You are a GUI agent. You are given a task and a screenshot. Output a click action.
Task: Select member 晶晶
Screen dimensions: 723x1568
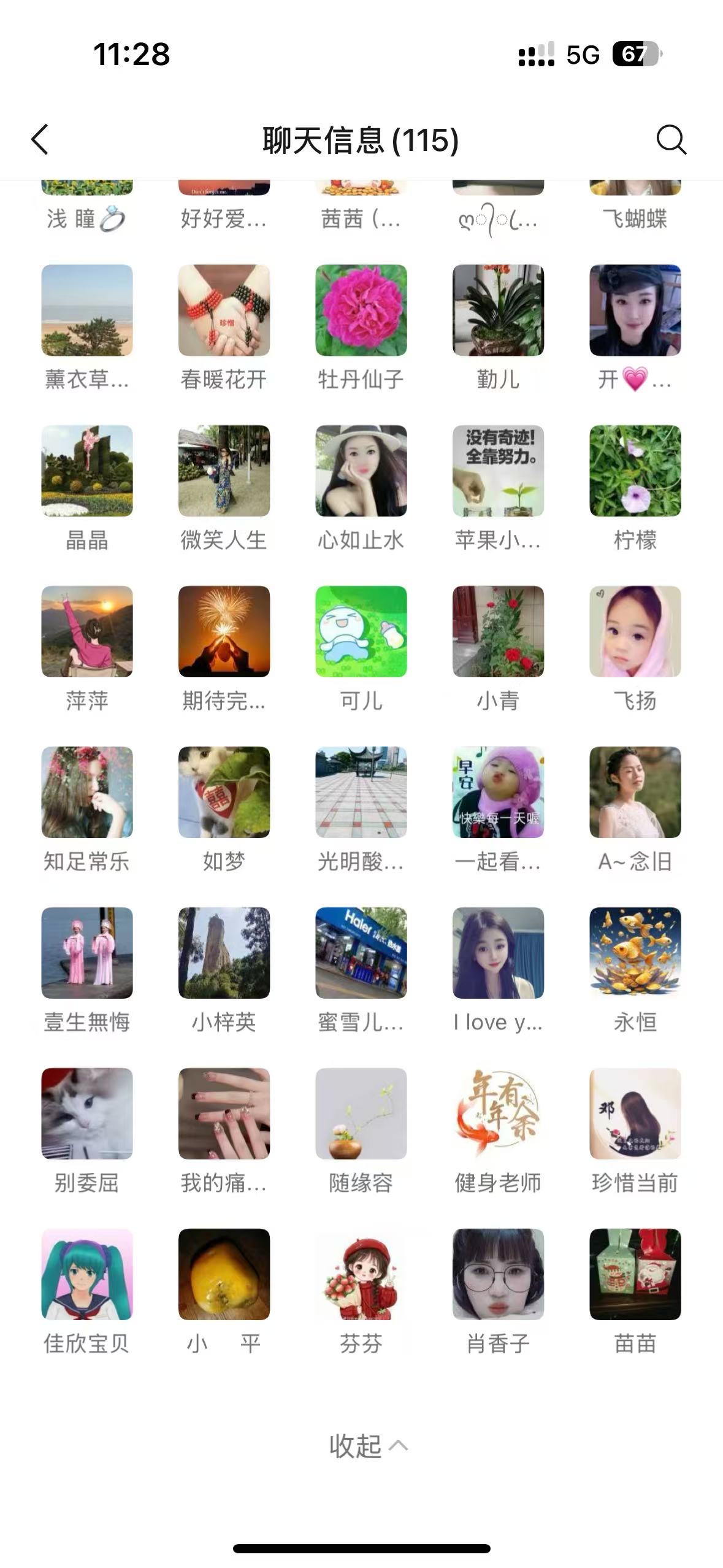87,471
